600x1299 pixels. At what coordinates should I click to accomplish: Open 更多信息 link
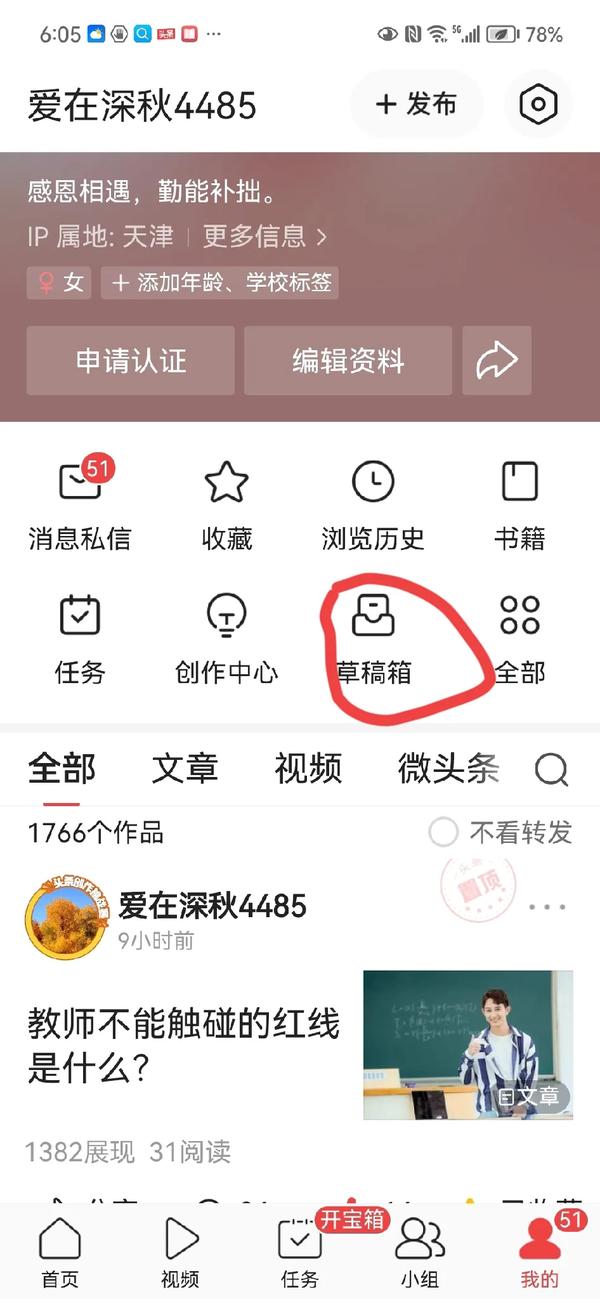tap(264, 237)
